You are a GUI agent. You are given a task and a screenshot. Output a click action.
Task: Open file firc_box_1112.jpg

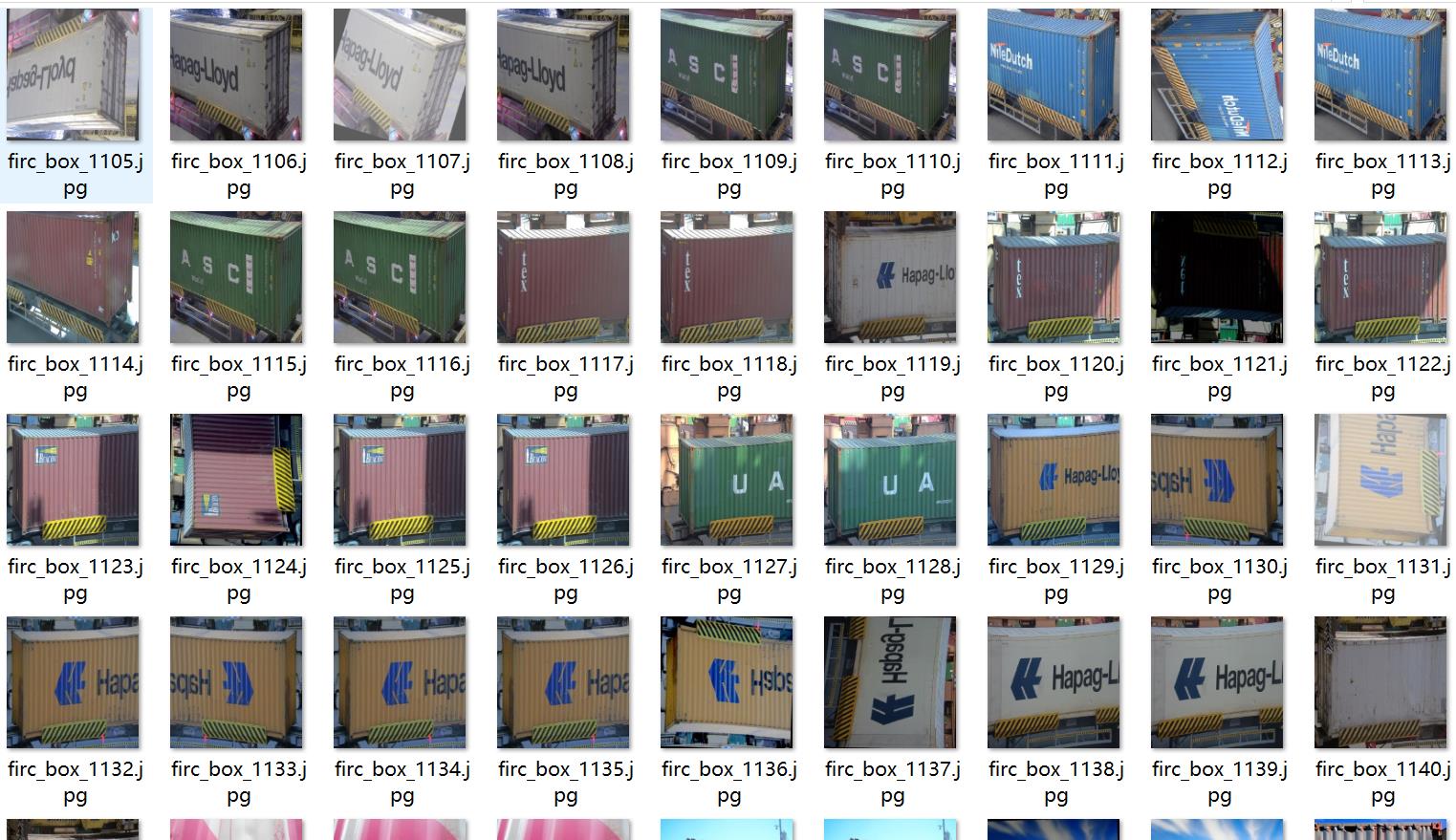pos(1217,75)
